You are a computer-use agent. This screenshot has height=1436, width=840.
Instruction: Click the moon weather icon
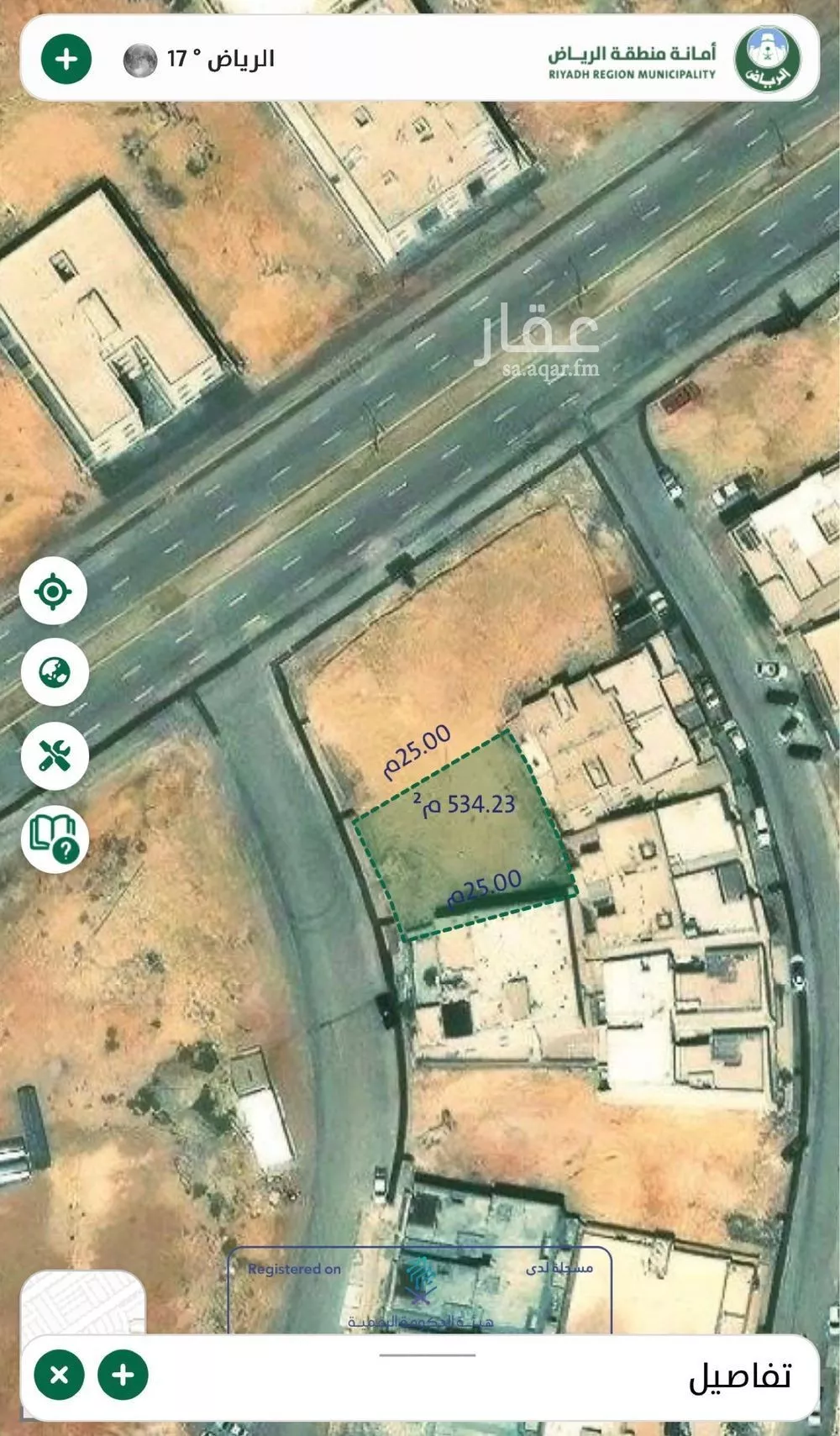pos(141,58)
